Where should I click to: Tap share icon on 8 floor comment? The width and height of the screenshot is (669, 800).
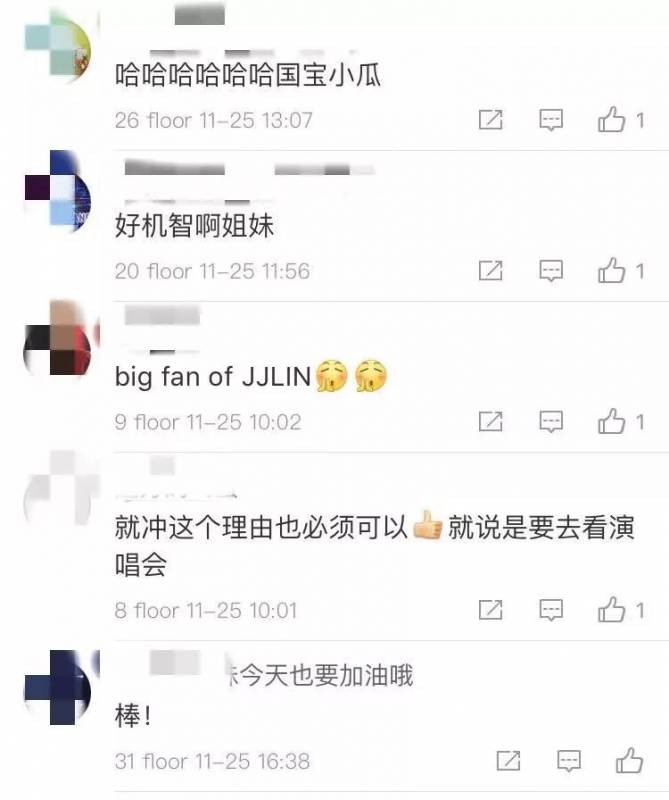pos(490,609)
